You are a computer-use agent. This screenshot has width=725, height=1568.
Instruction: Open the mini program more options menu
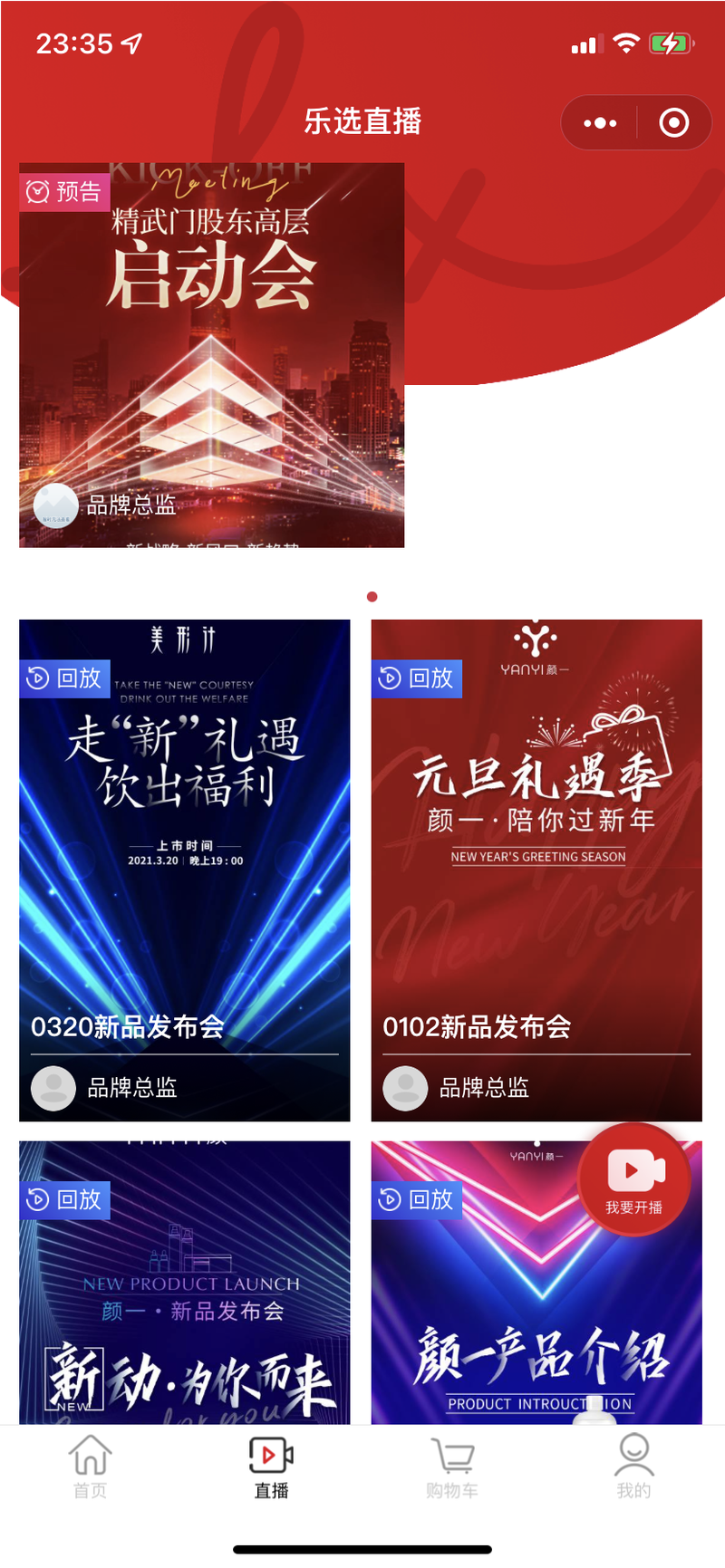(600, 122)
